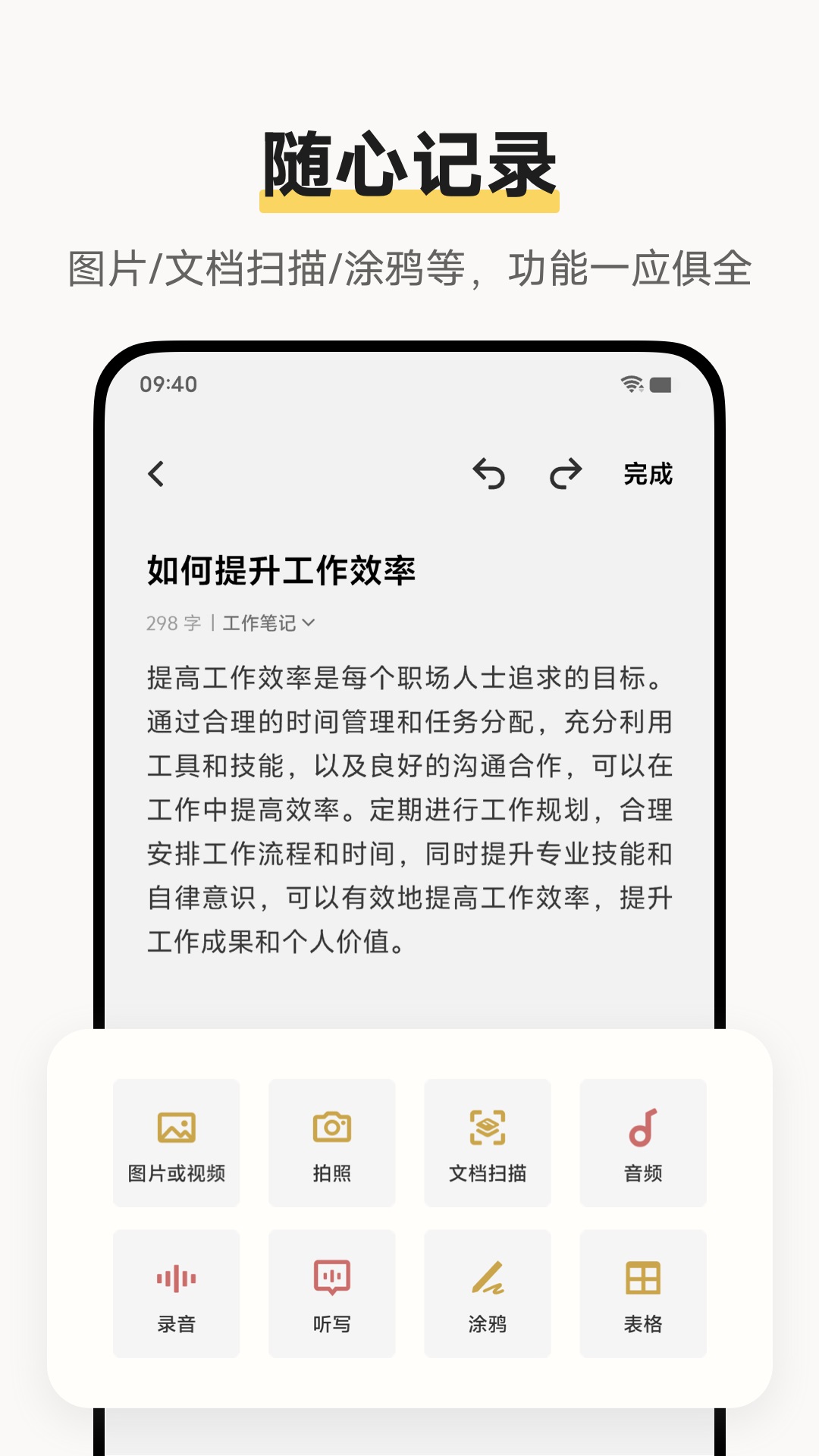Viewport: 819px width, 1456px height.
Task: Tap 完成 to finish editing
Action: 648,475
